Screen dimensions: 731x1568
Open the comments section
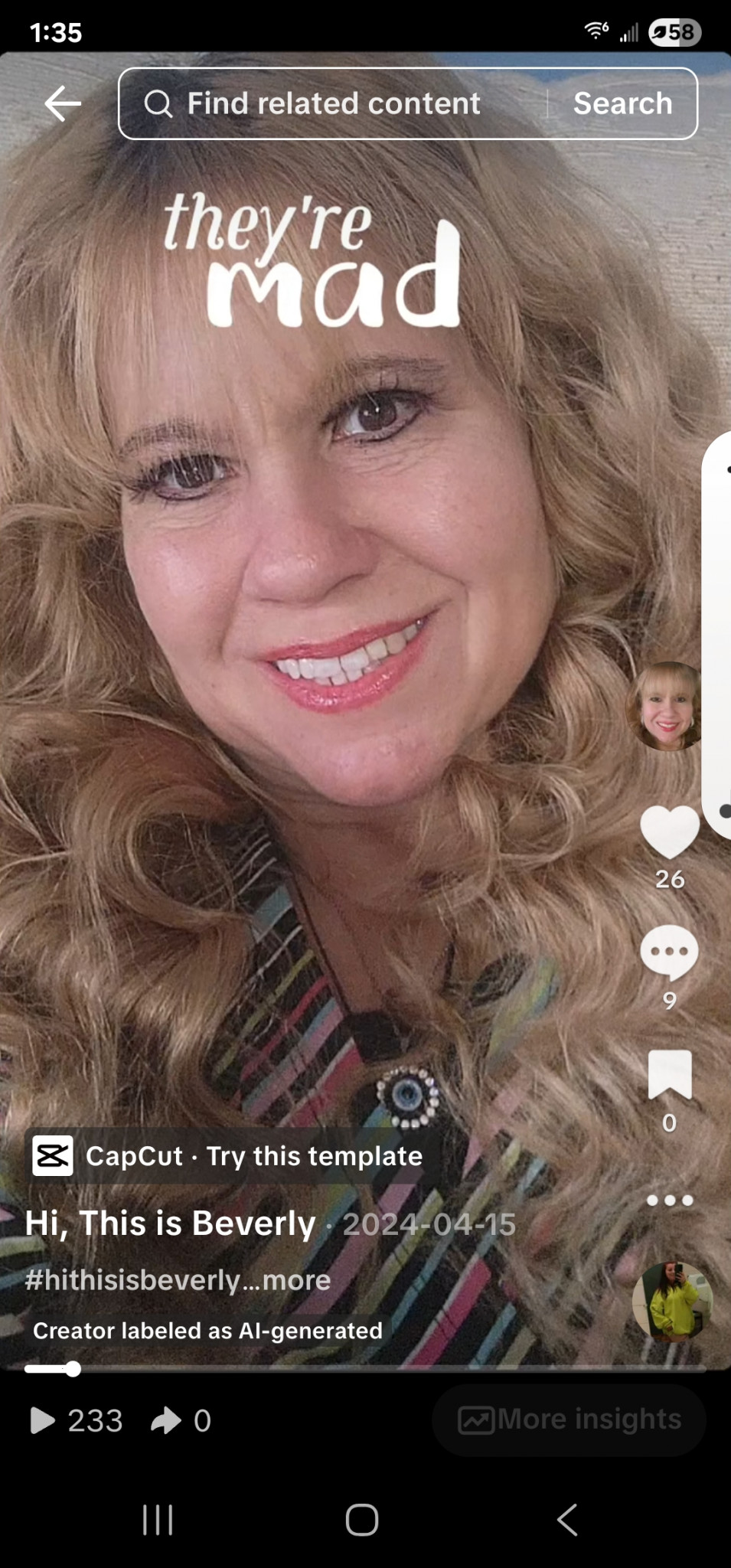(669, 952)
